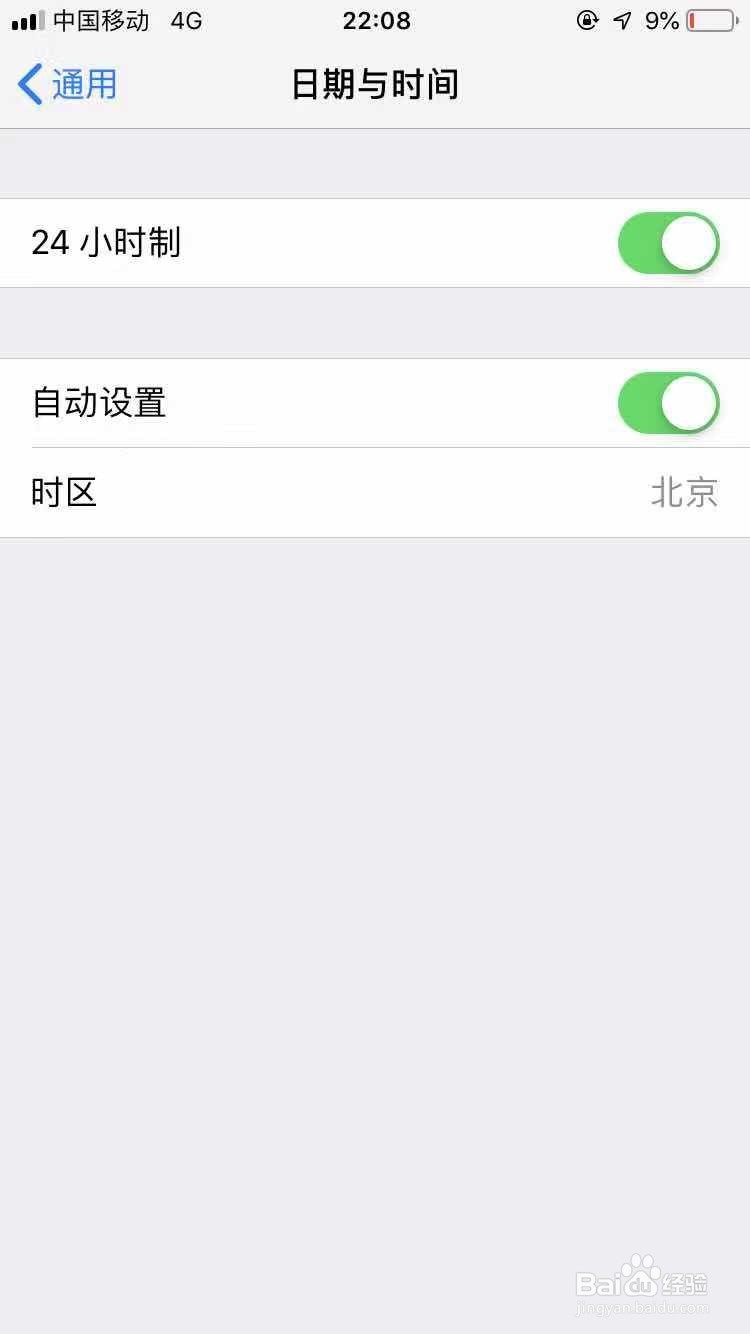Open the 时区 time zone selector
The image size is (750, 1334).
pos(375,492)
